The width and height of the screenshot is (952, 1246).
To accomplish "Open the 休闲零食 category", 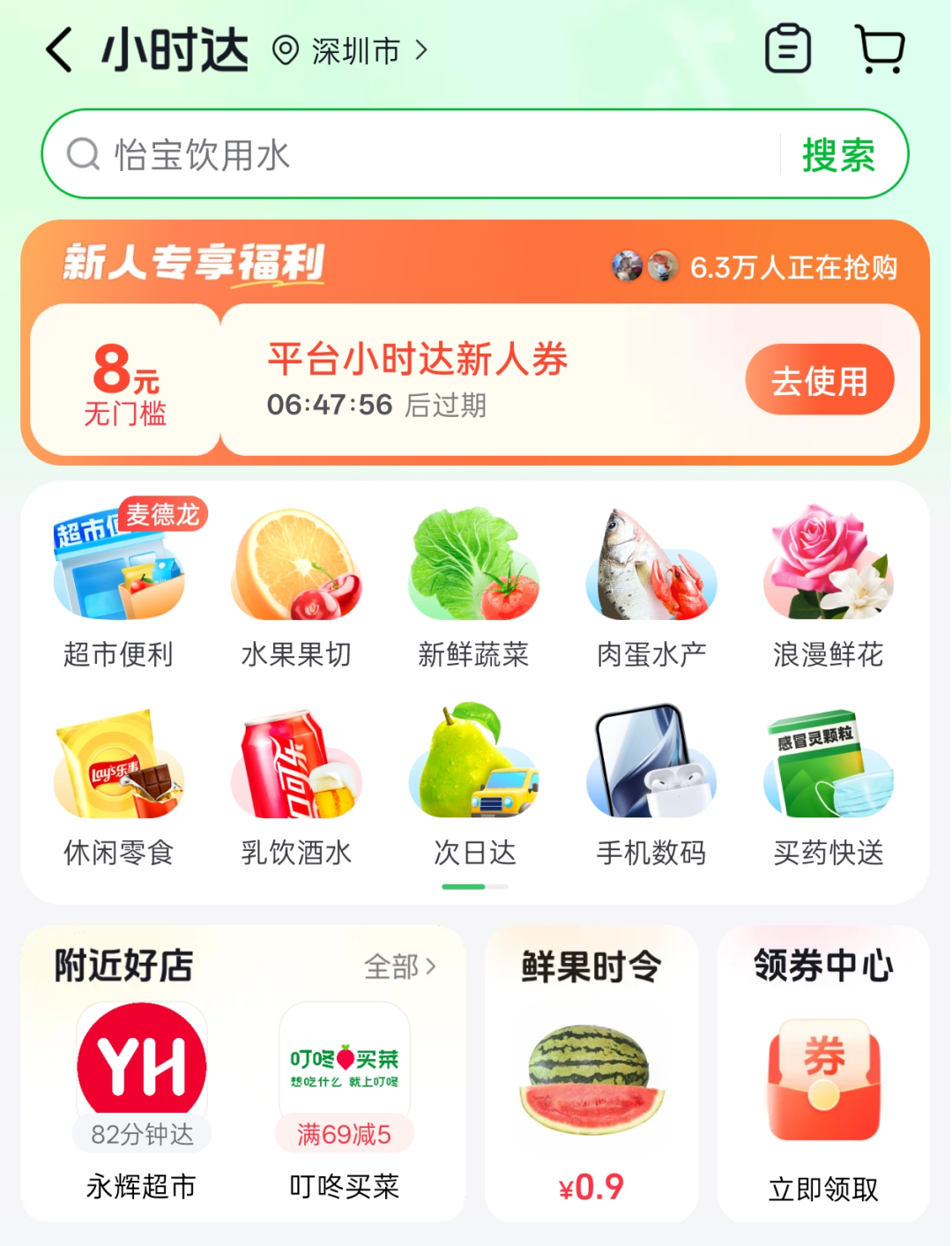I will (119, 785).
